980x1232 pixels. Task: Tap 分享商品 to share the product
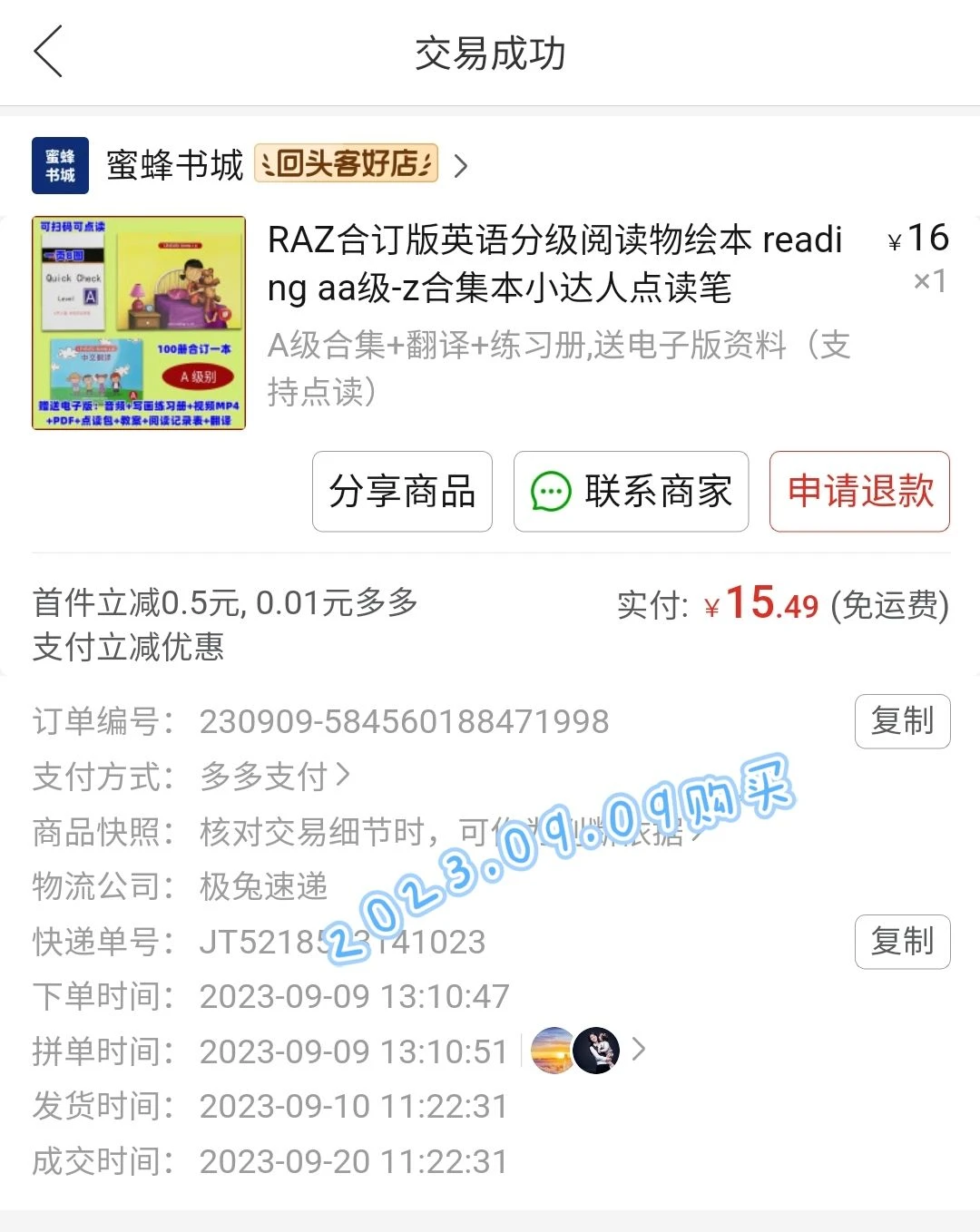(402, 491)
